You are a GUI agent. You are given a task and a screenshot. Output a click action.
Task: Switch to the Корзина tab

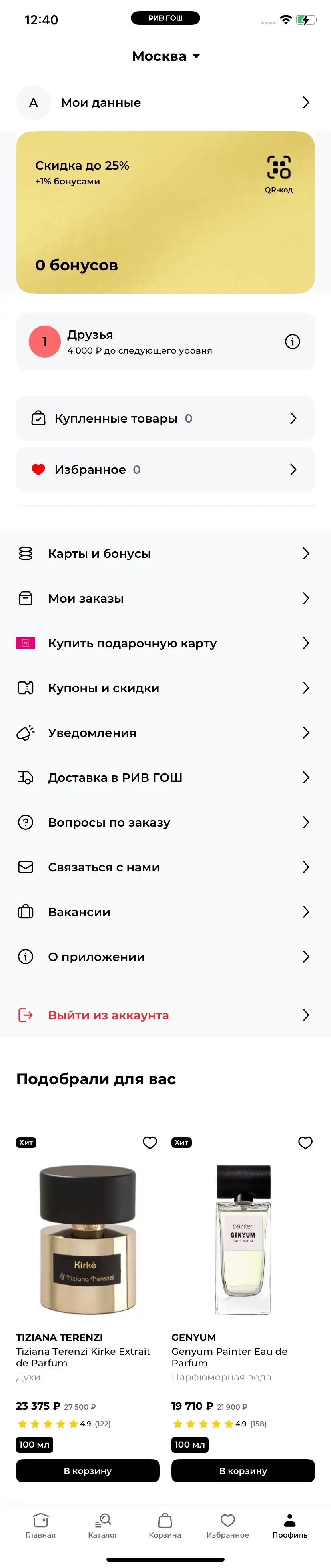click(x=165, y=1525)
